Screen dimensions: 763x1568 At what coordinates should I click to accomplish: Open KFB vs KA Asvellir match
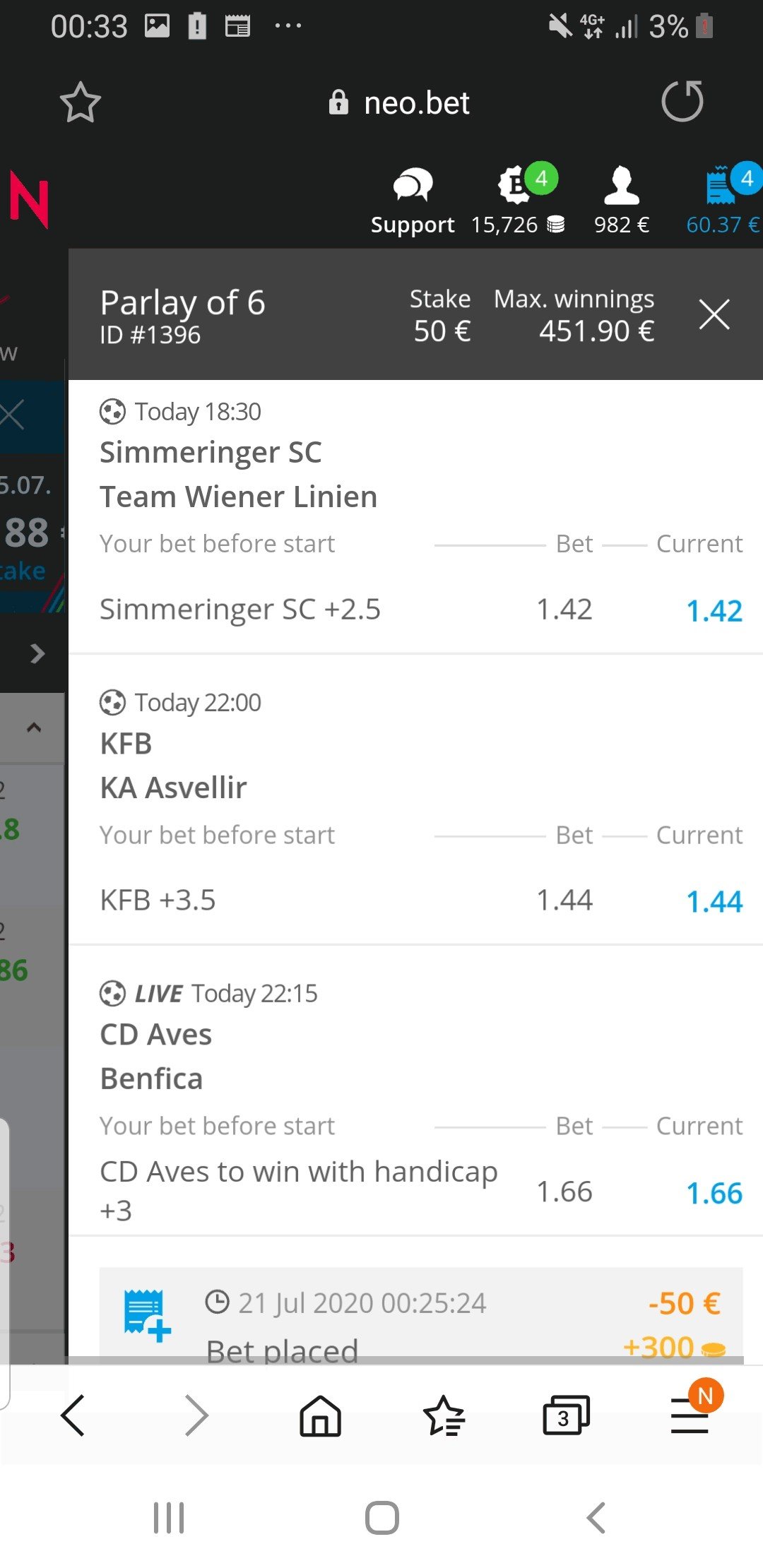(x=173, y=766)
